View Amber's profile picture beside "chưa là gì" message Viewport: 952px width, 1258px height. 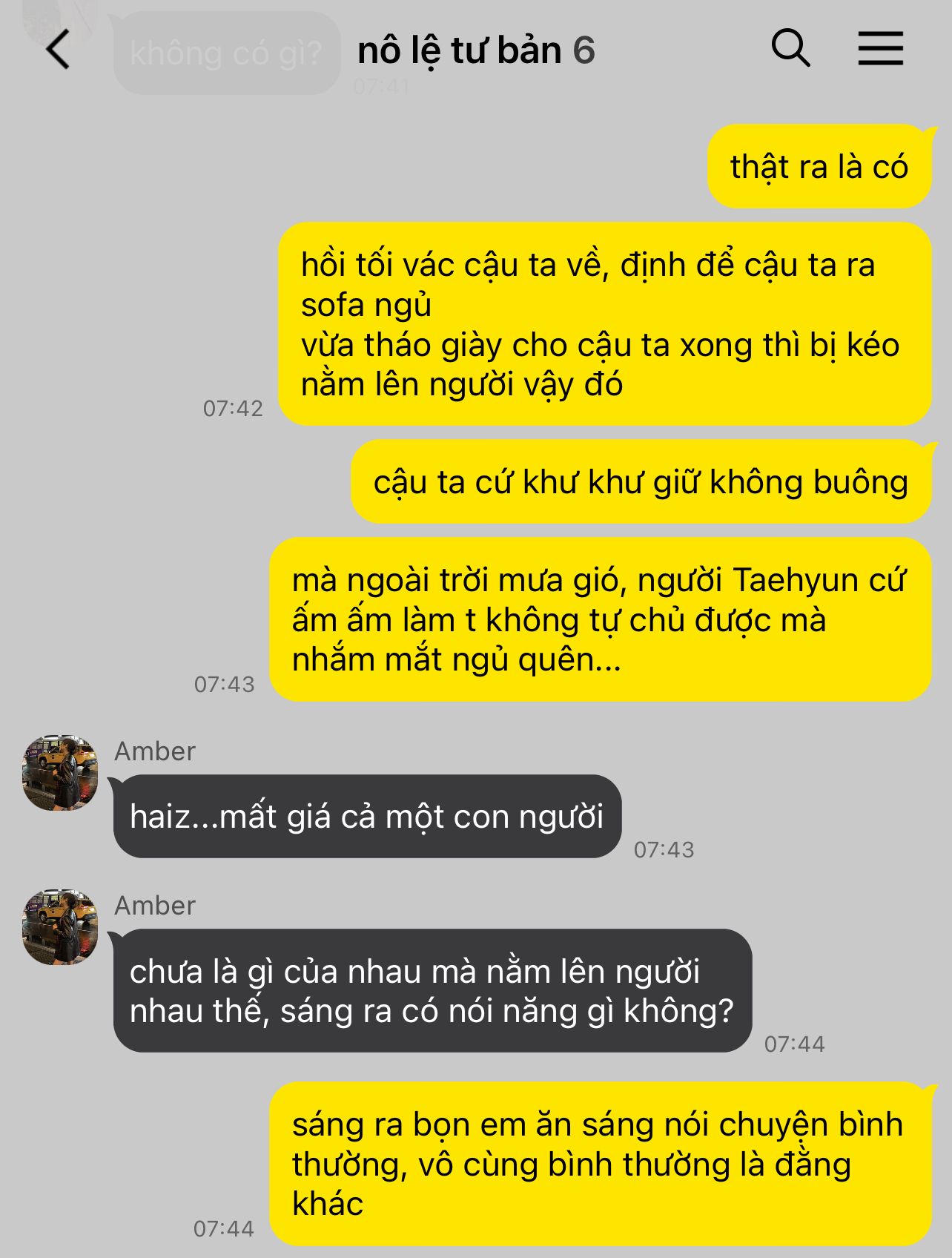tap(60, 927)
